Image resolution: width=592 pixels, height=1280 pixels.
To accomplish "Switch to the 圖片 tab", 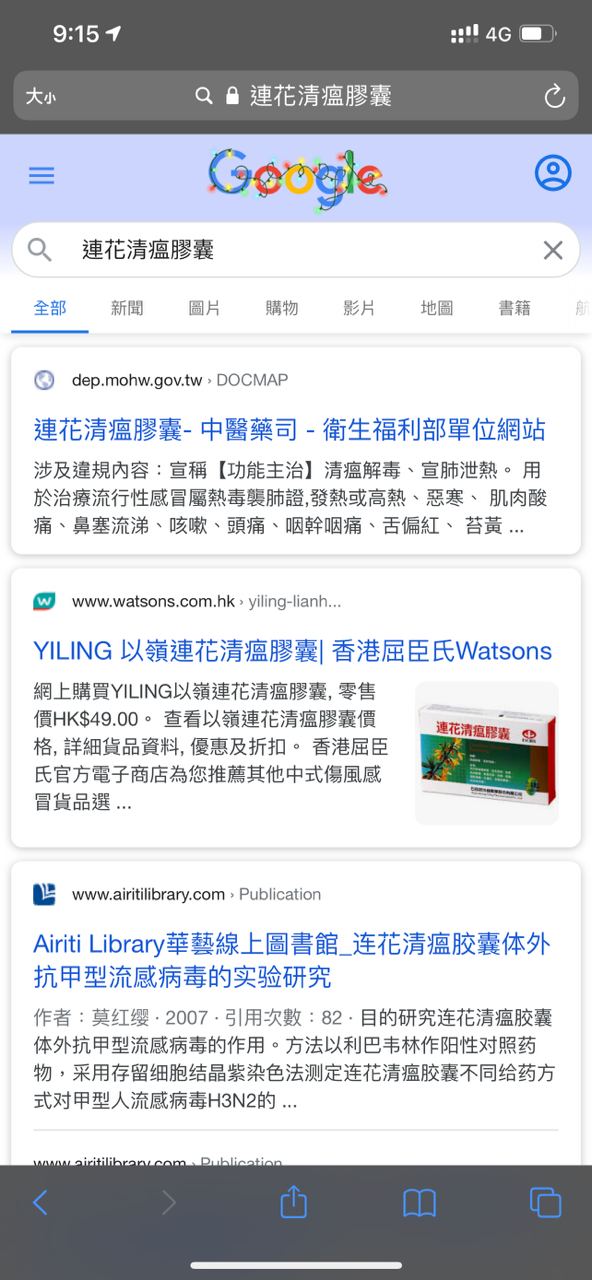I will pyautogui.click(x=205, y=308).
